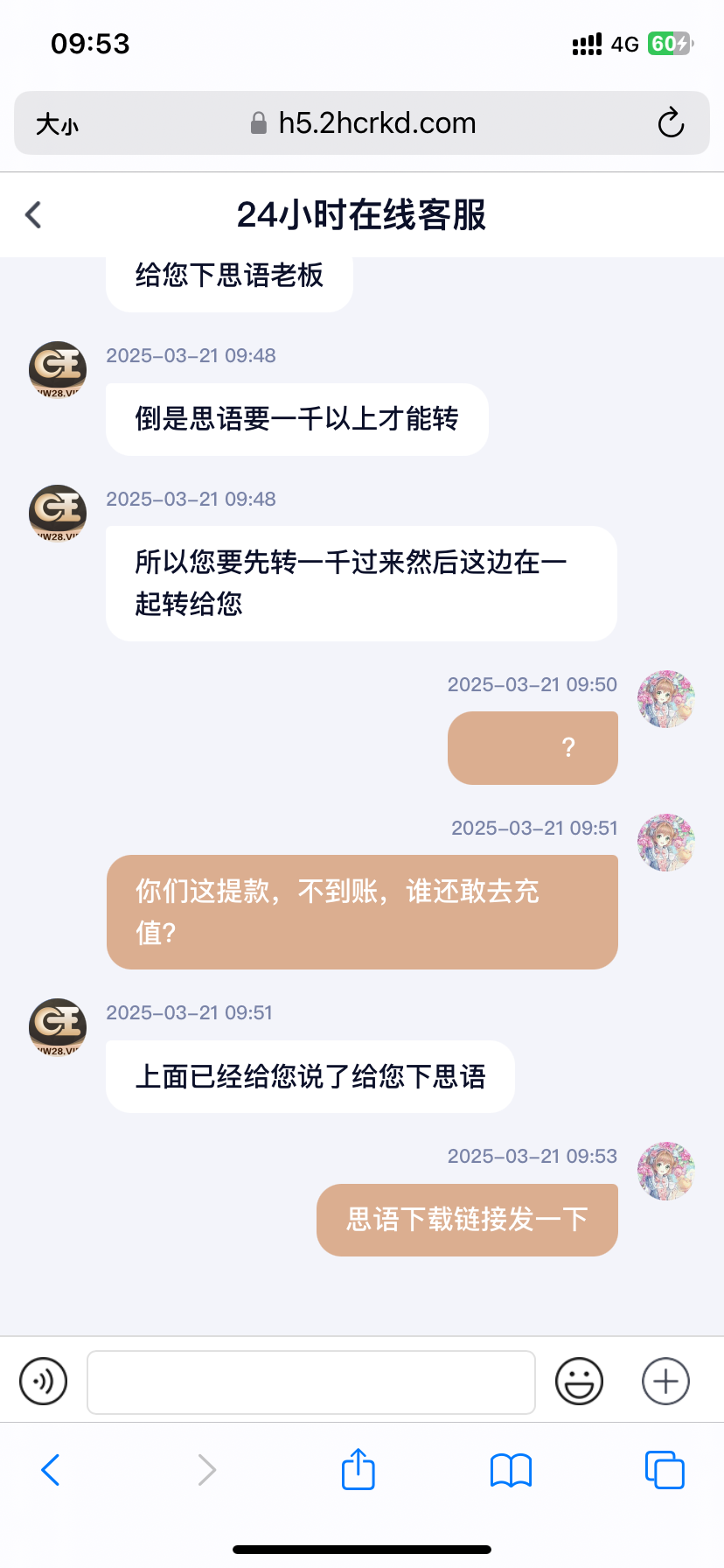The image size is (724, 1568).
Task: Switch to voice message input
Action: click(x=44, y=1382)
